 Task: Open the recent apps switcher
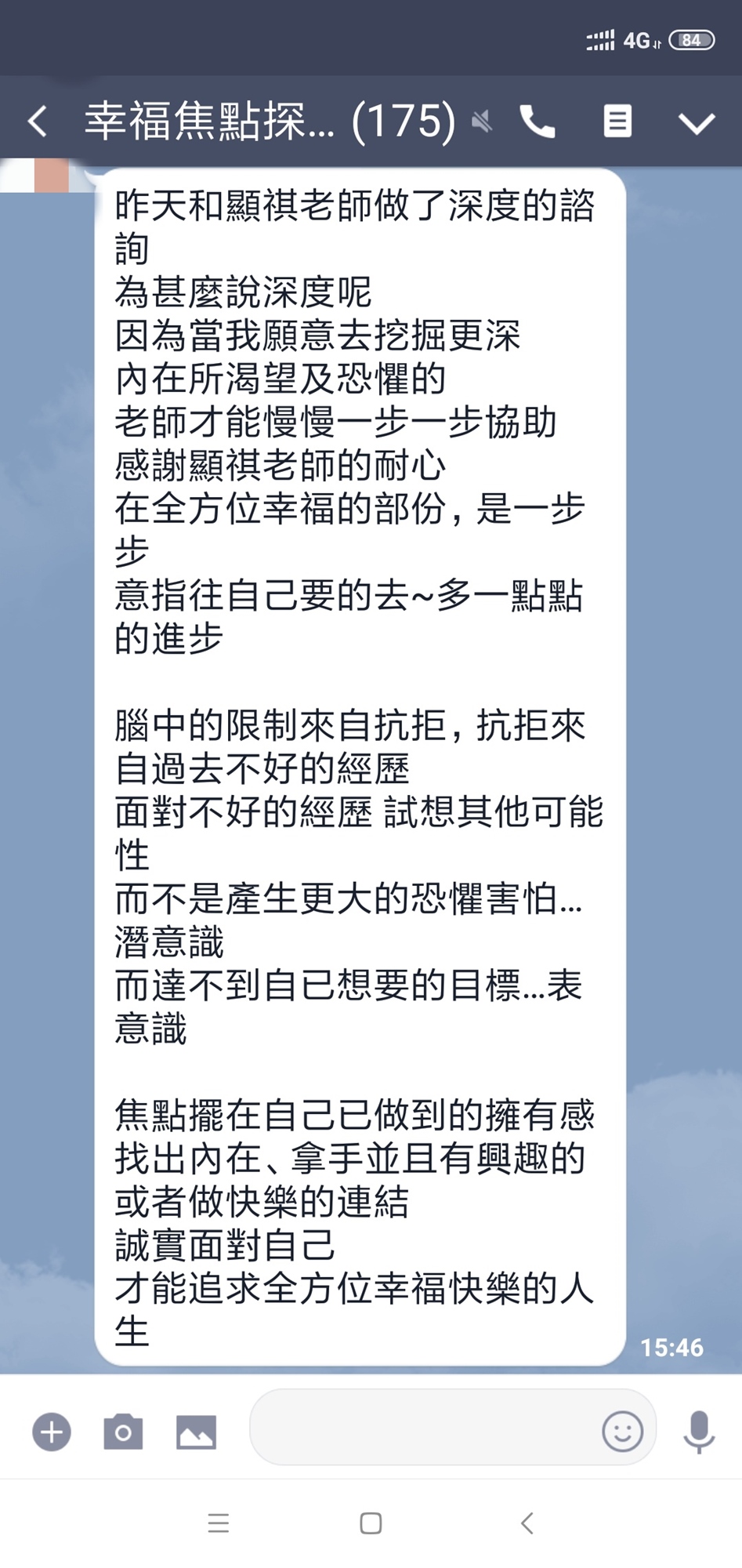point(219,1523)
